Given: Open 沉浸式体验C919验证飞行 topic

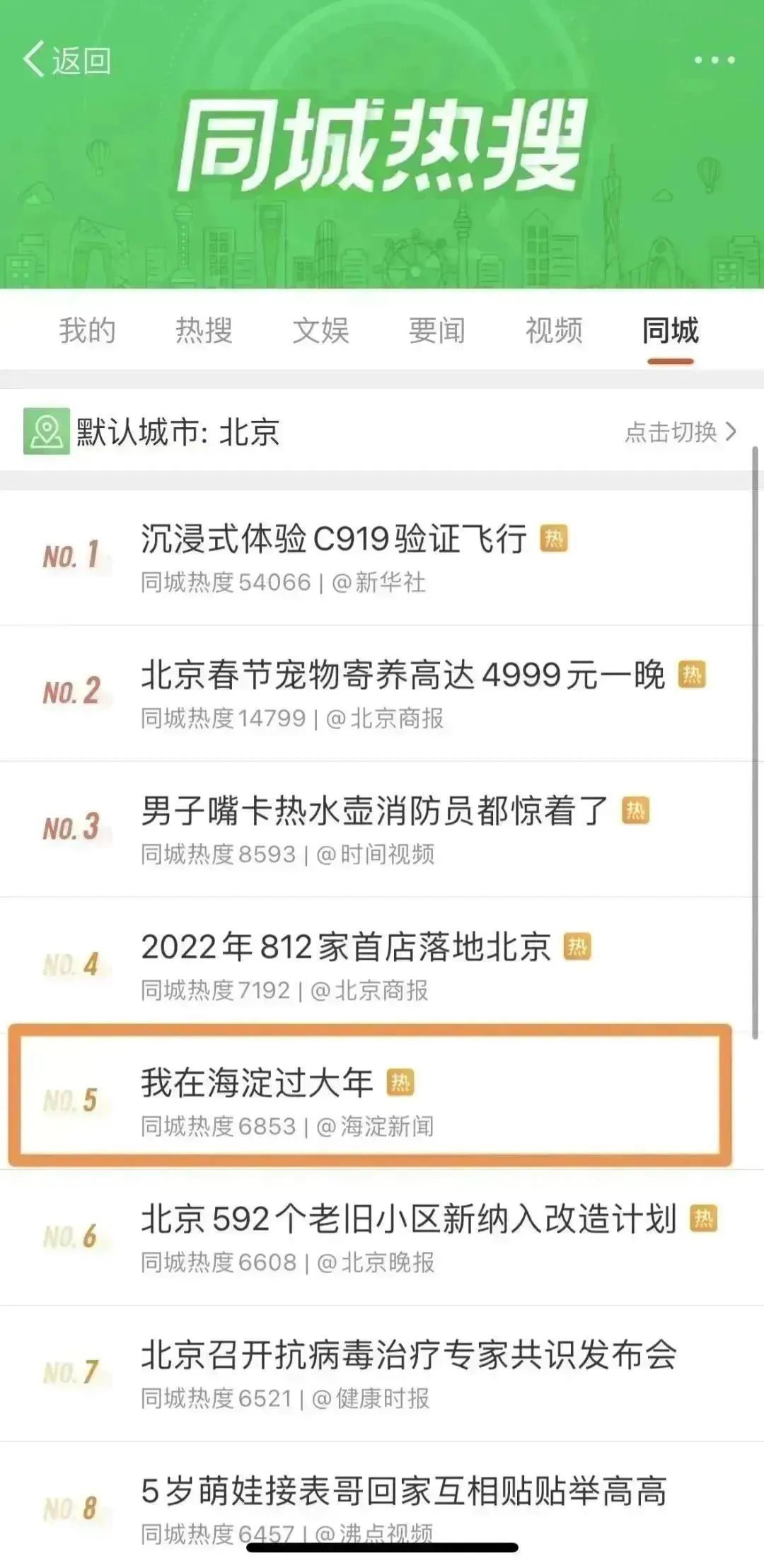Looking at the screenshot, I should (x=333, y=539).
